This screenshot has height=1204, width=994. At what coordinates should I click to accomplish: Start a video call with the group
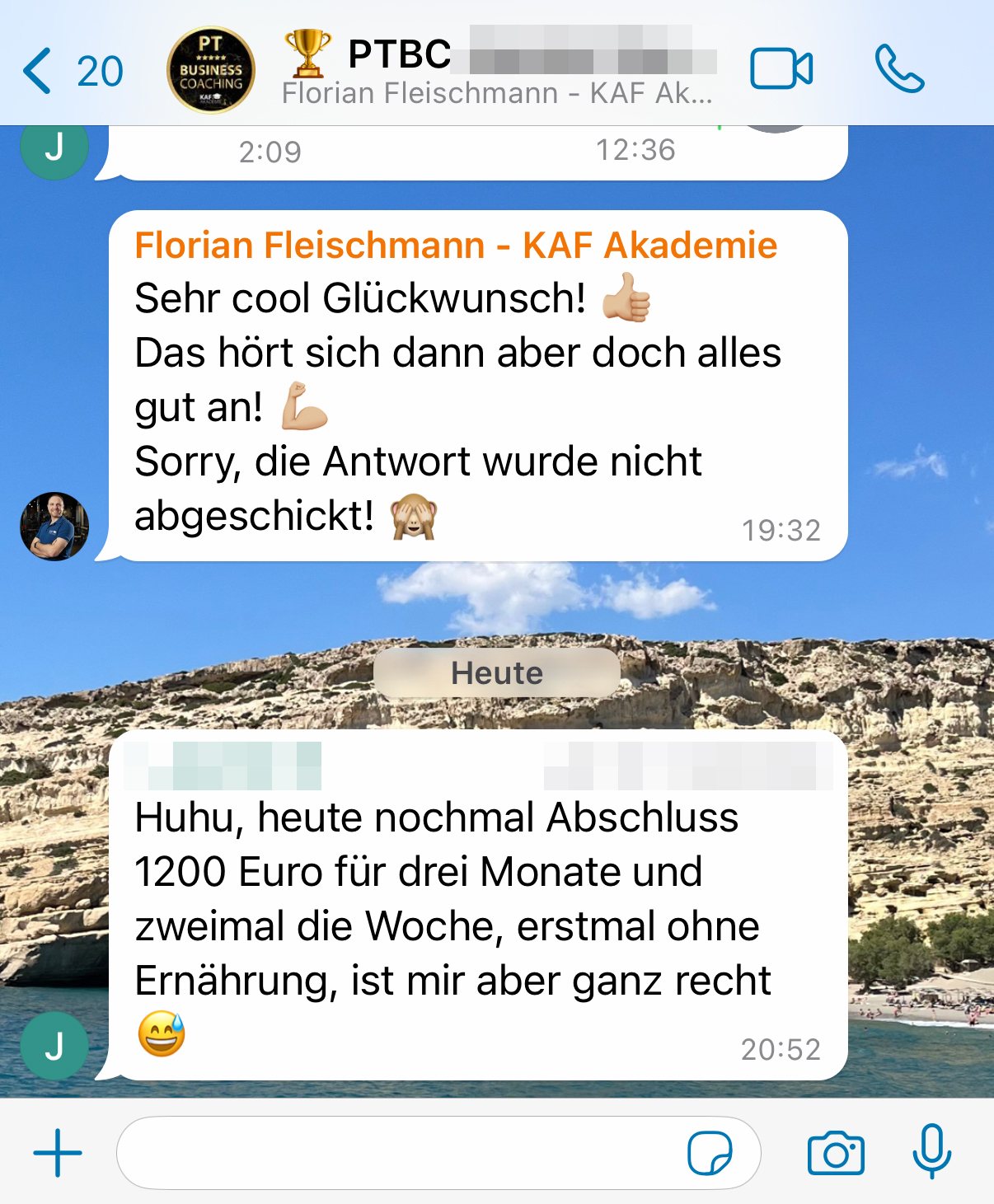[781, 69]
